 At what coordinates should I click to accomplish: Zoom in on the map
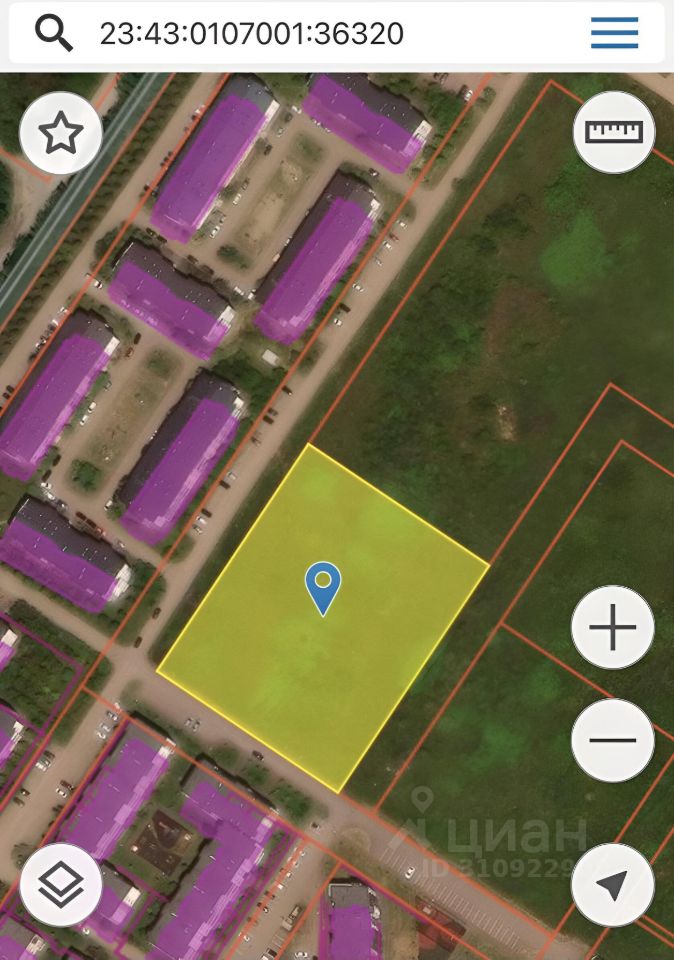(x=612, y=628)
